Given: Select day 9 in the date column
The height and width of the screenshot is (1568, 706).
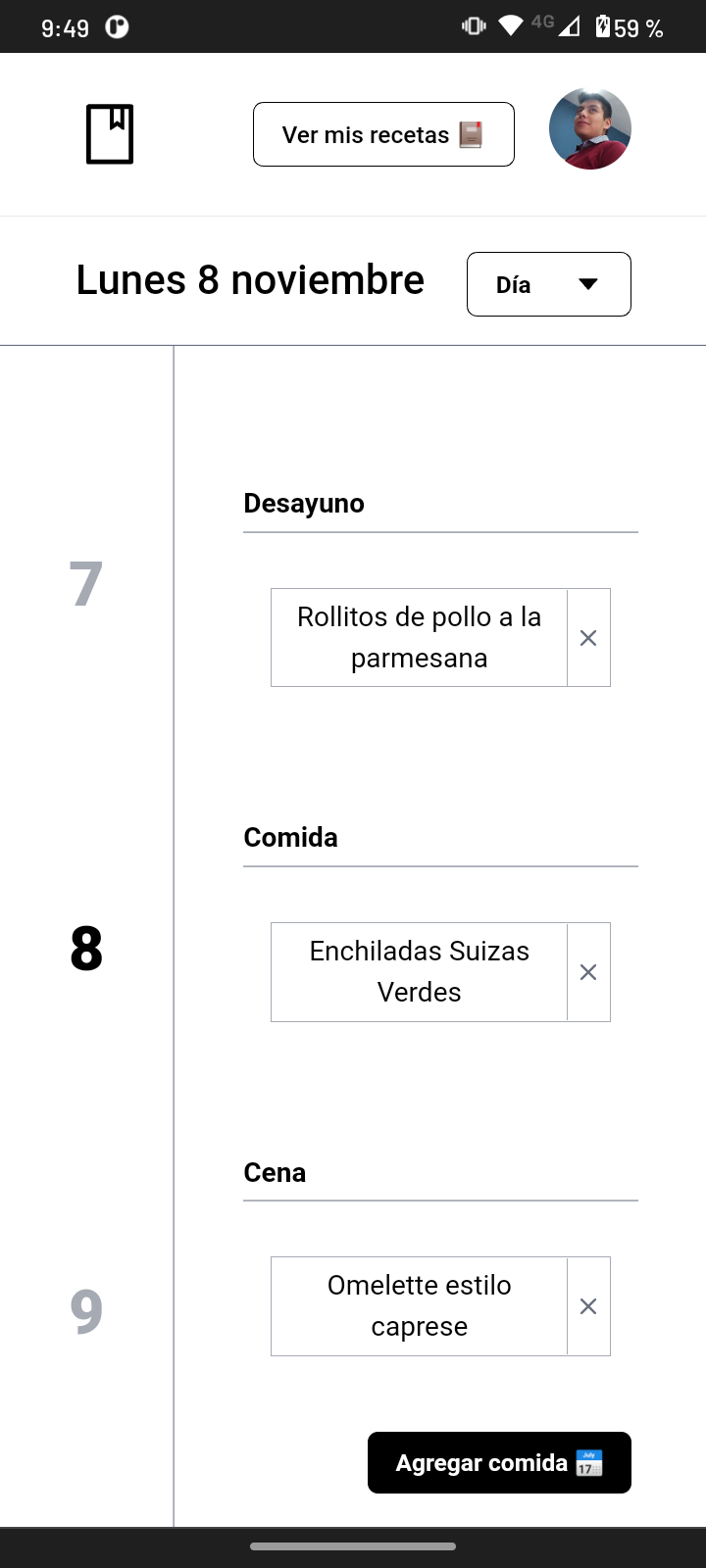Looking at the screenshot, I should pyautogui.click(x=86, y=1311).
